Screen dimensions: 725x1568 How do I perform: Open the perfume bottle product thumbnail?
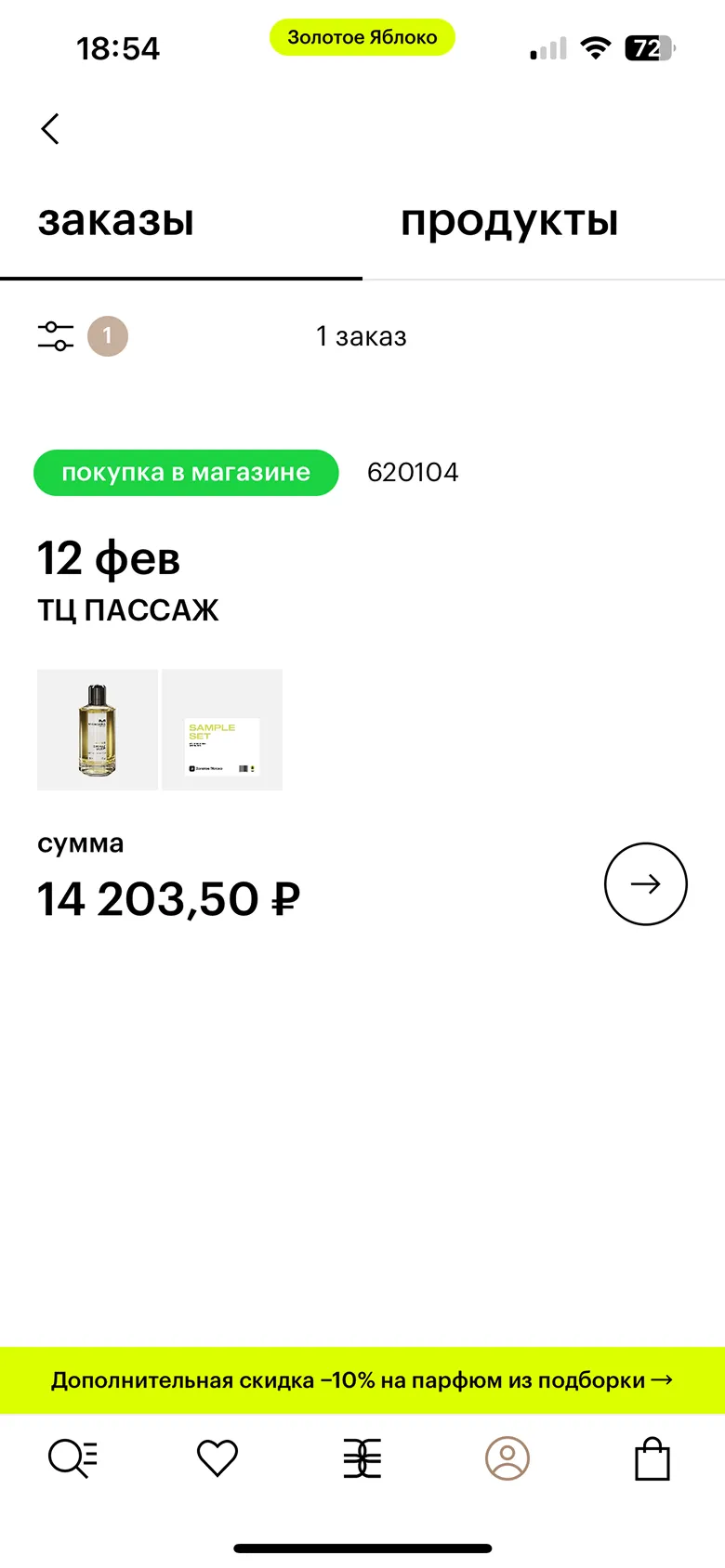coord(98,729)
